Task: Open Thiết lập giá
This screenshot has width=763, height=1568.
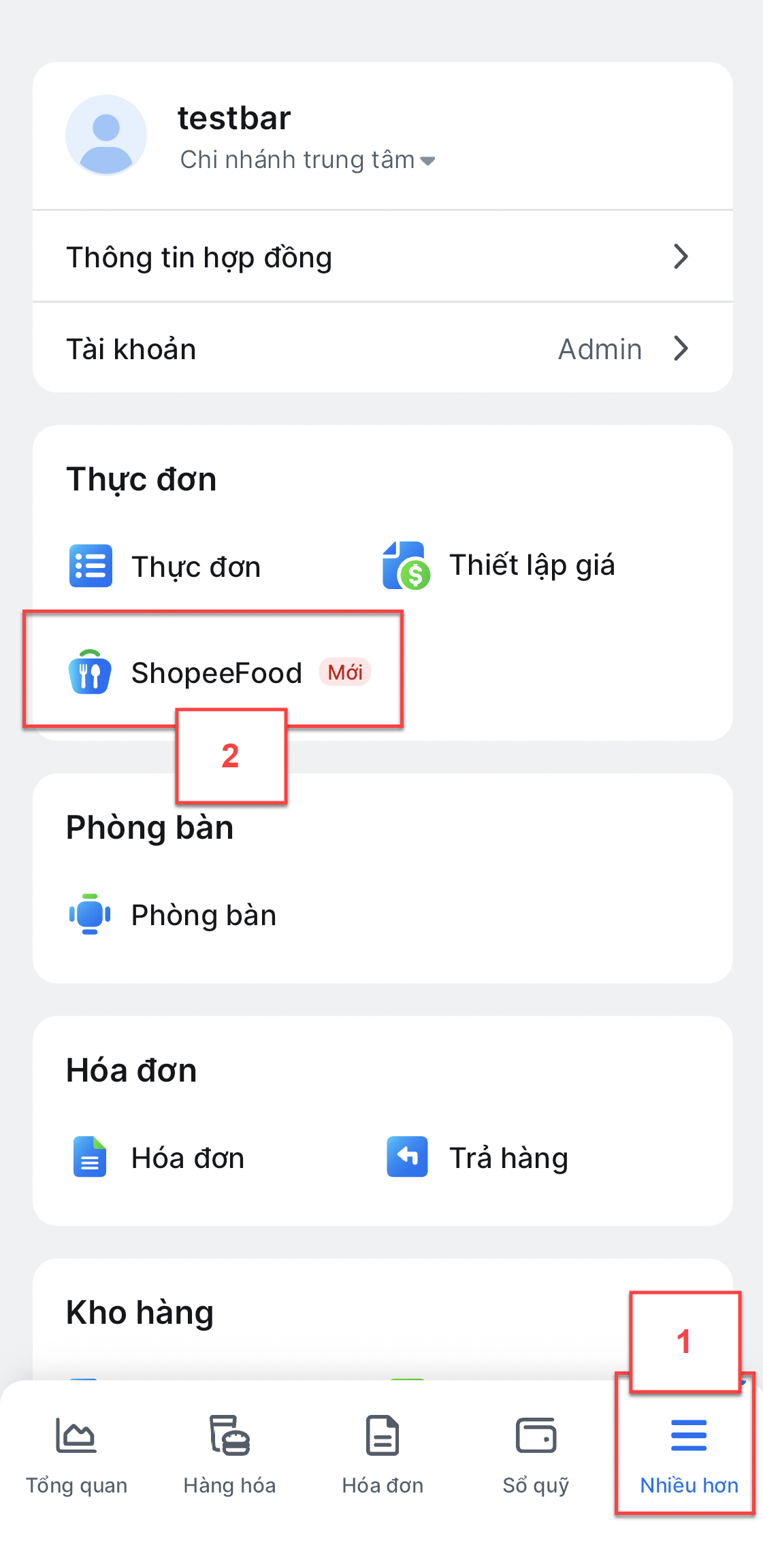Action: click(x=500, y=565)
